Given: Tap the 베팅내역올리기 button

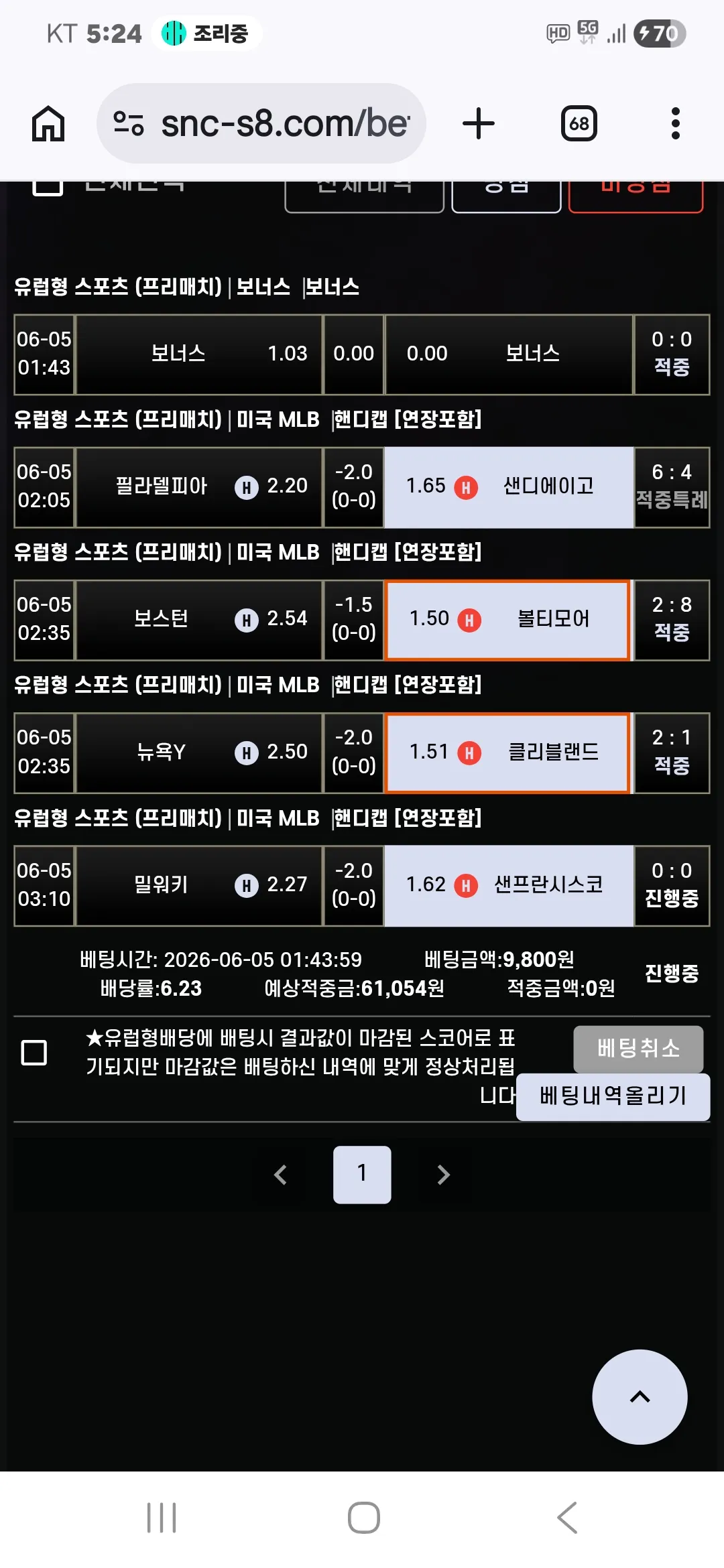Looking at the screenshot, I should [613, 1096].
